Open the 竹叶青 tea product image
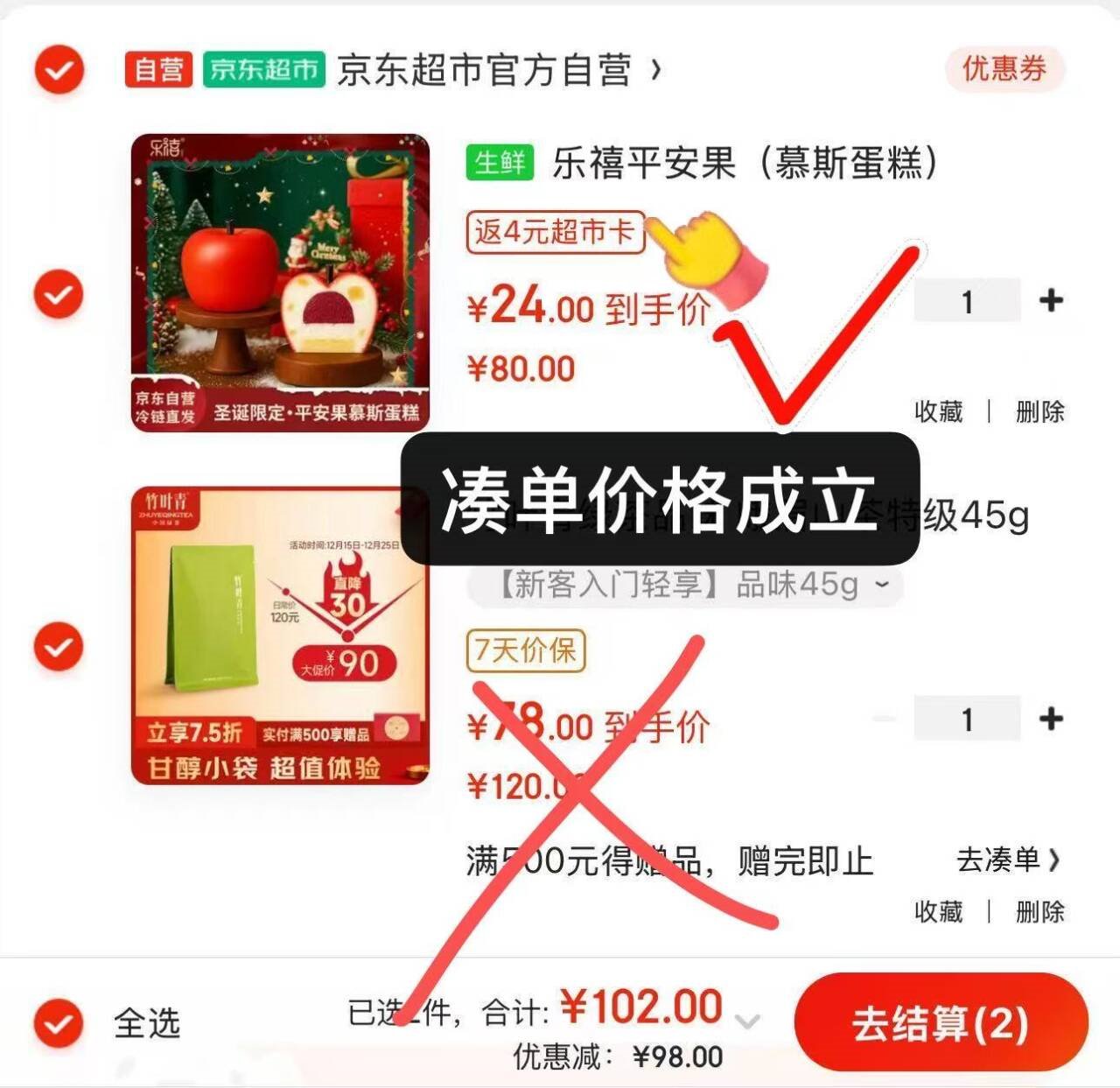The image size is (1120, 1088). [x=280, y=635]
